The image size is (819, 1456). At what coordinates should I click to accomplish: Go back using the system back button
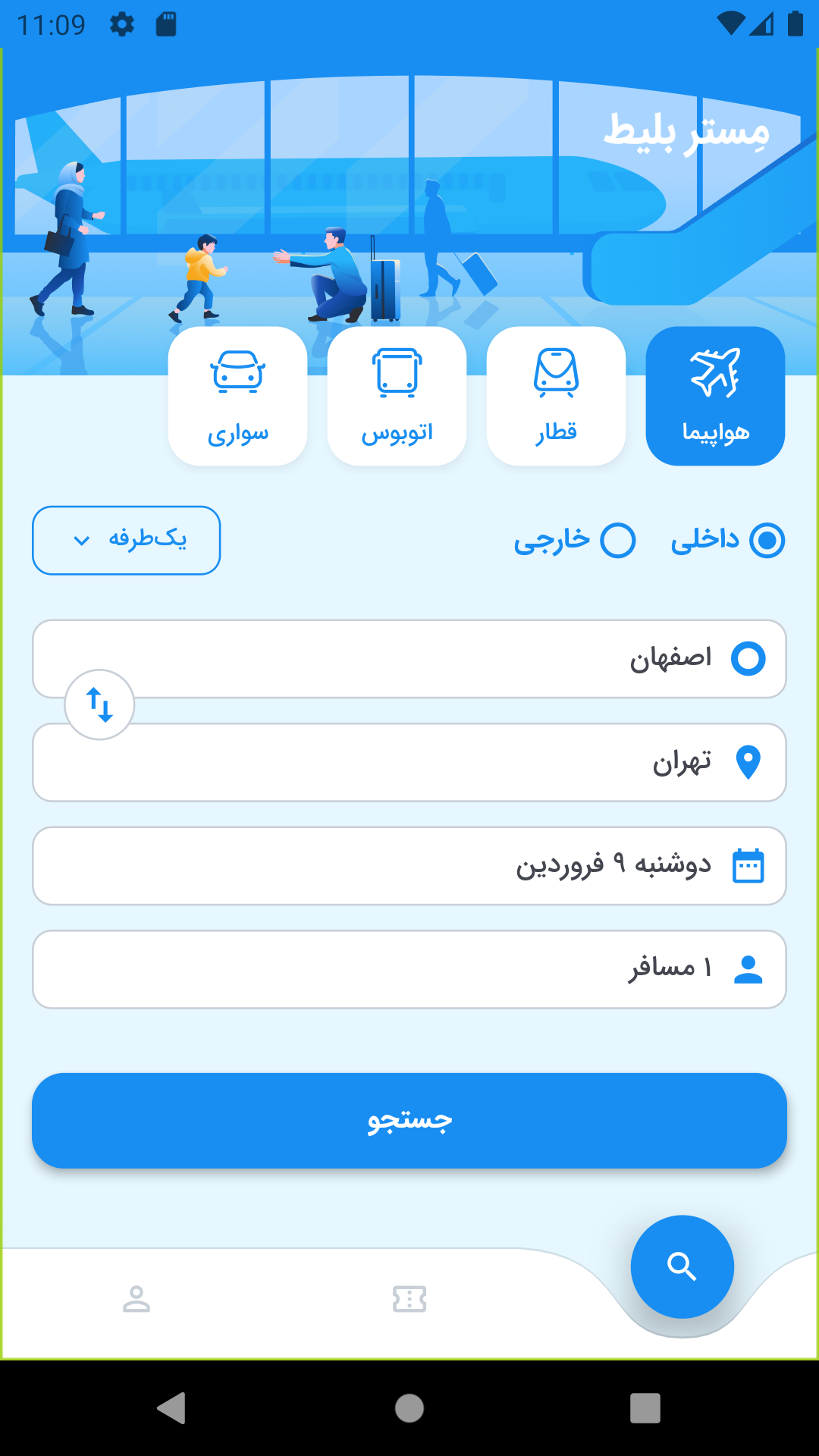(171, 1408)
